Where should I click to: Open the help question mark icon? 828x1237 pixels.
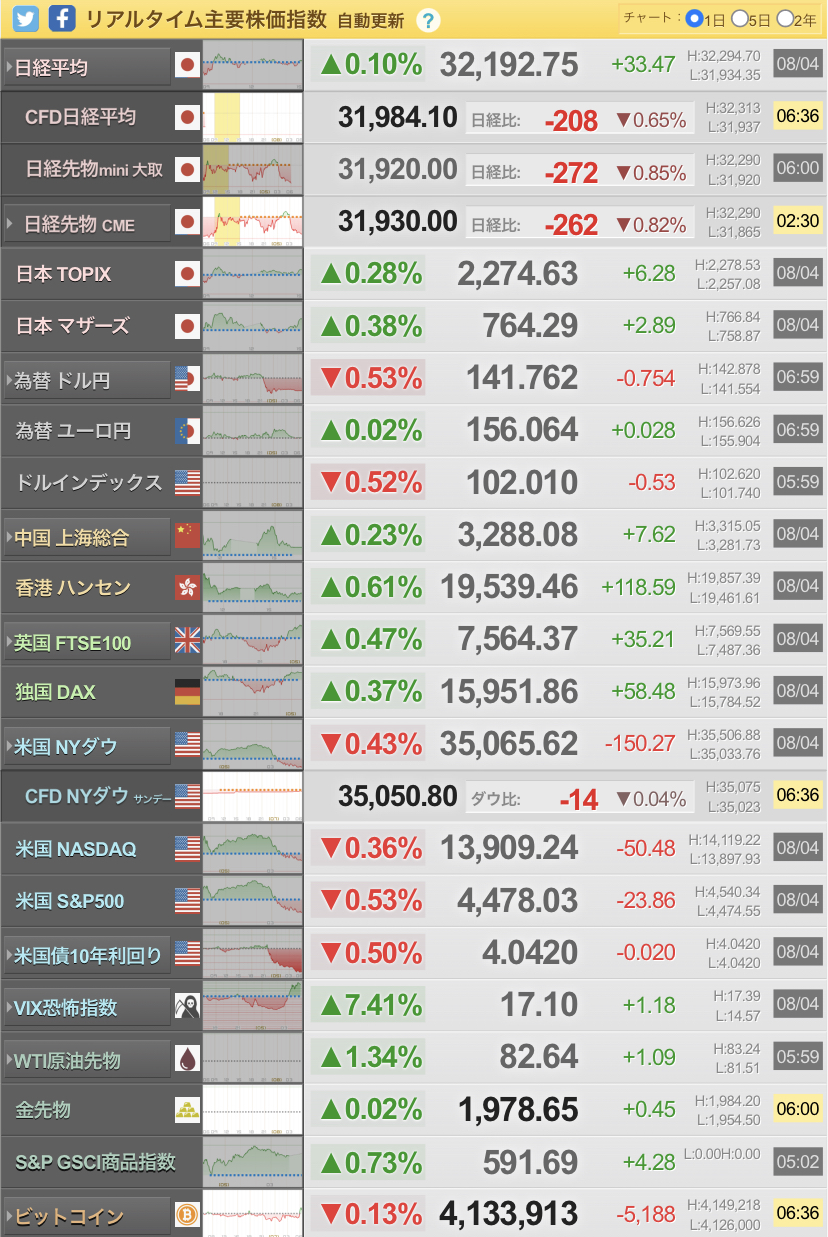[428, 20]
